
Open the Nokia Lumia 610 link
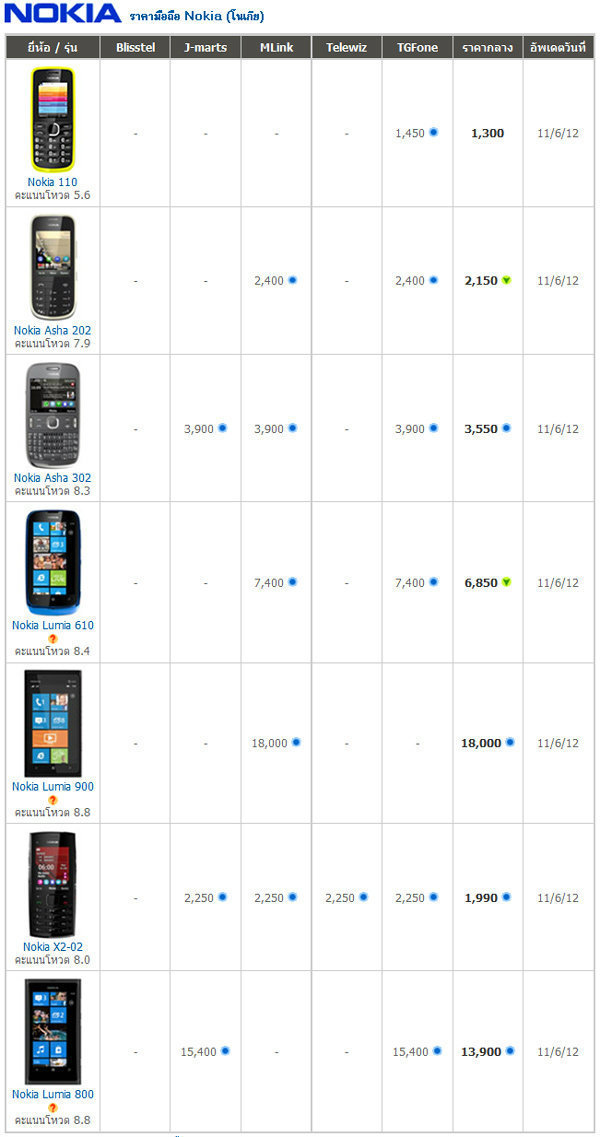[x=52, y=625]
